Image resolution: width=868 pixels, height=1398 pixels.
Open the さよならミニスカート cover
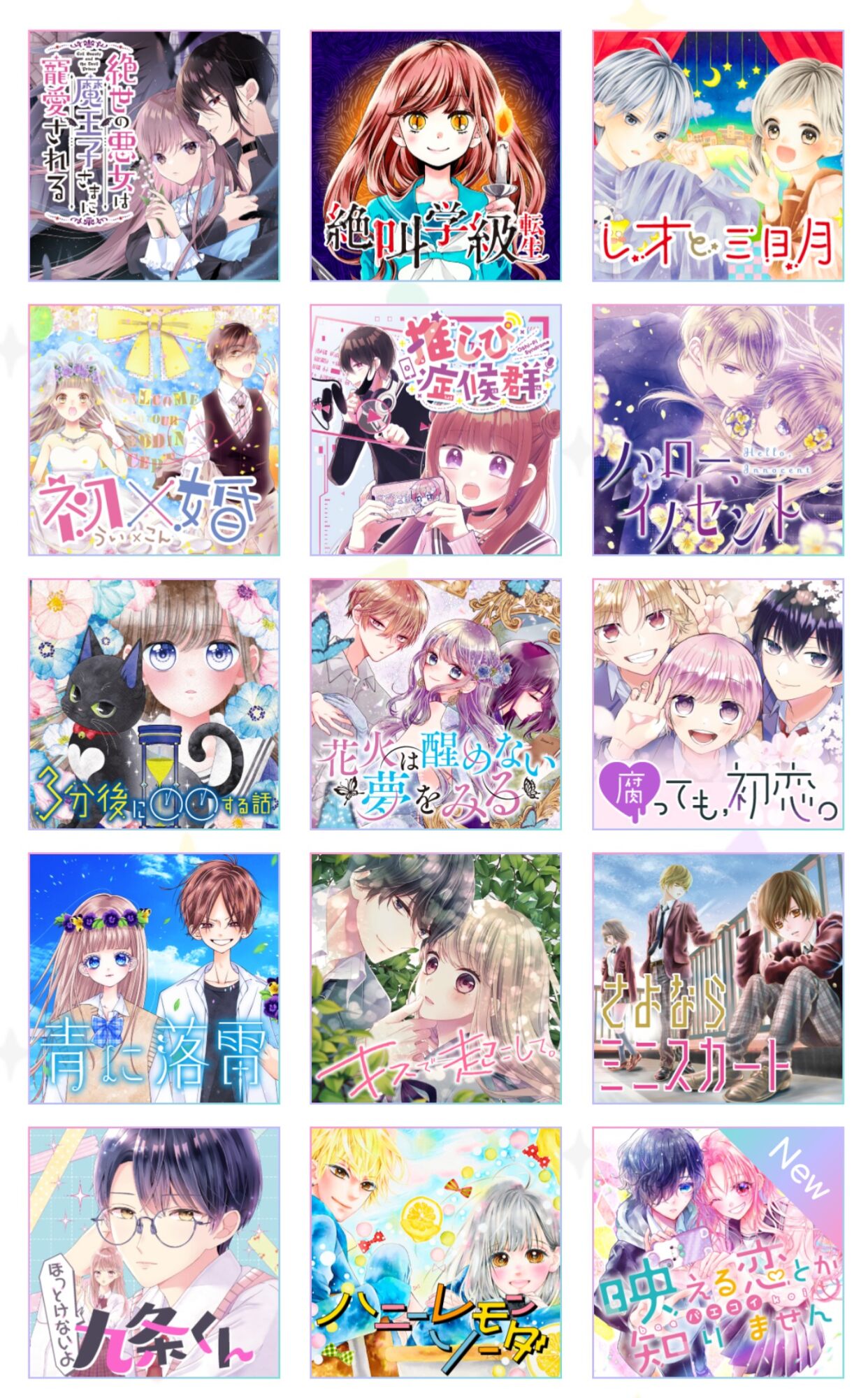point(718,979)
